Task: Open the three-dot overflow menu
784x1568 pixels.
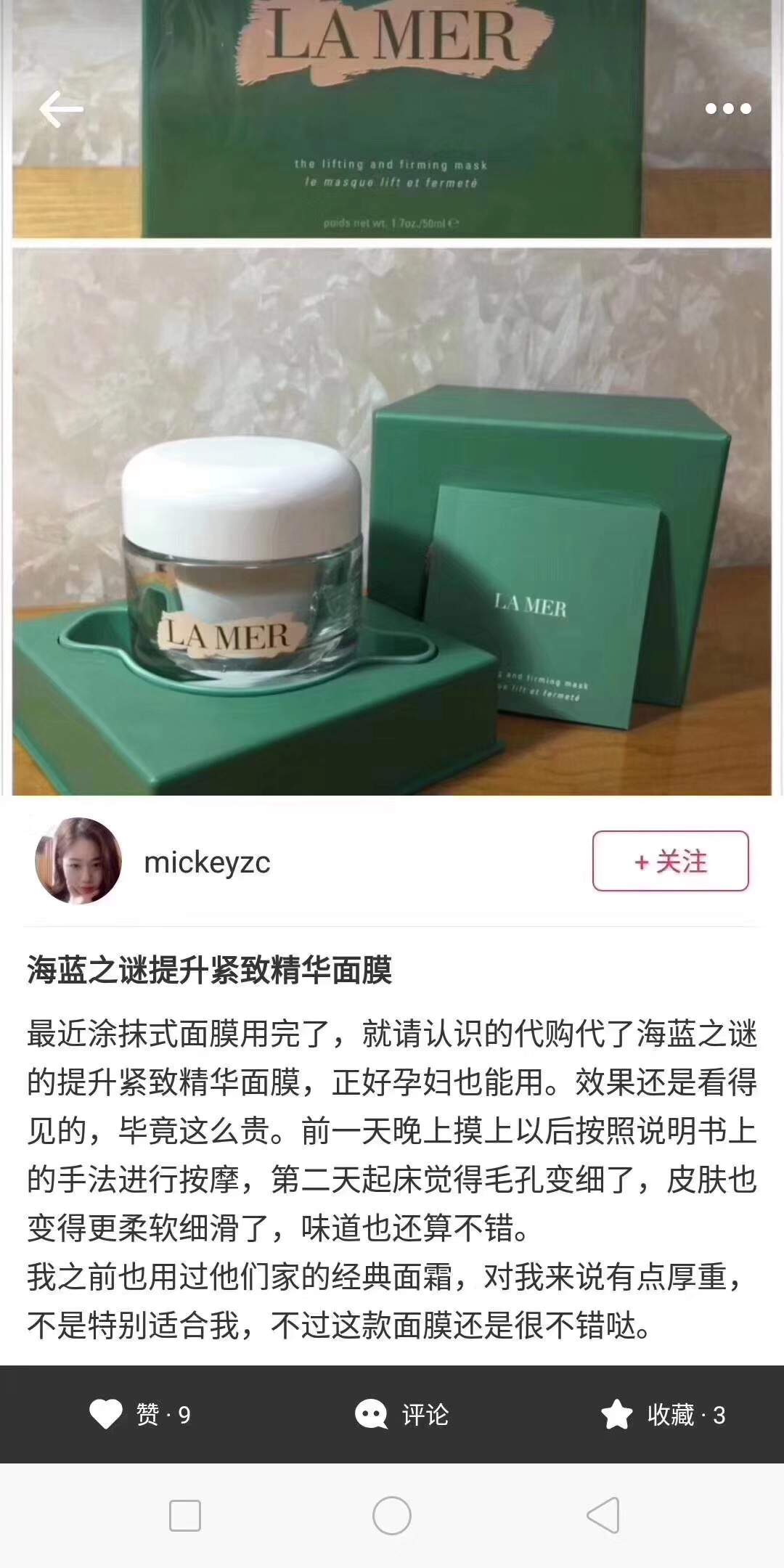Action: tap(727, 109)
